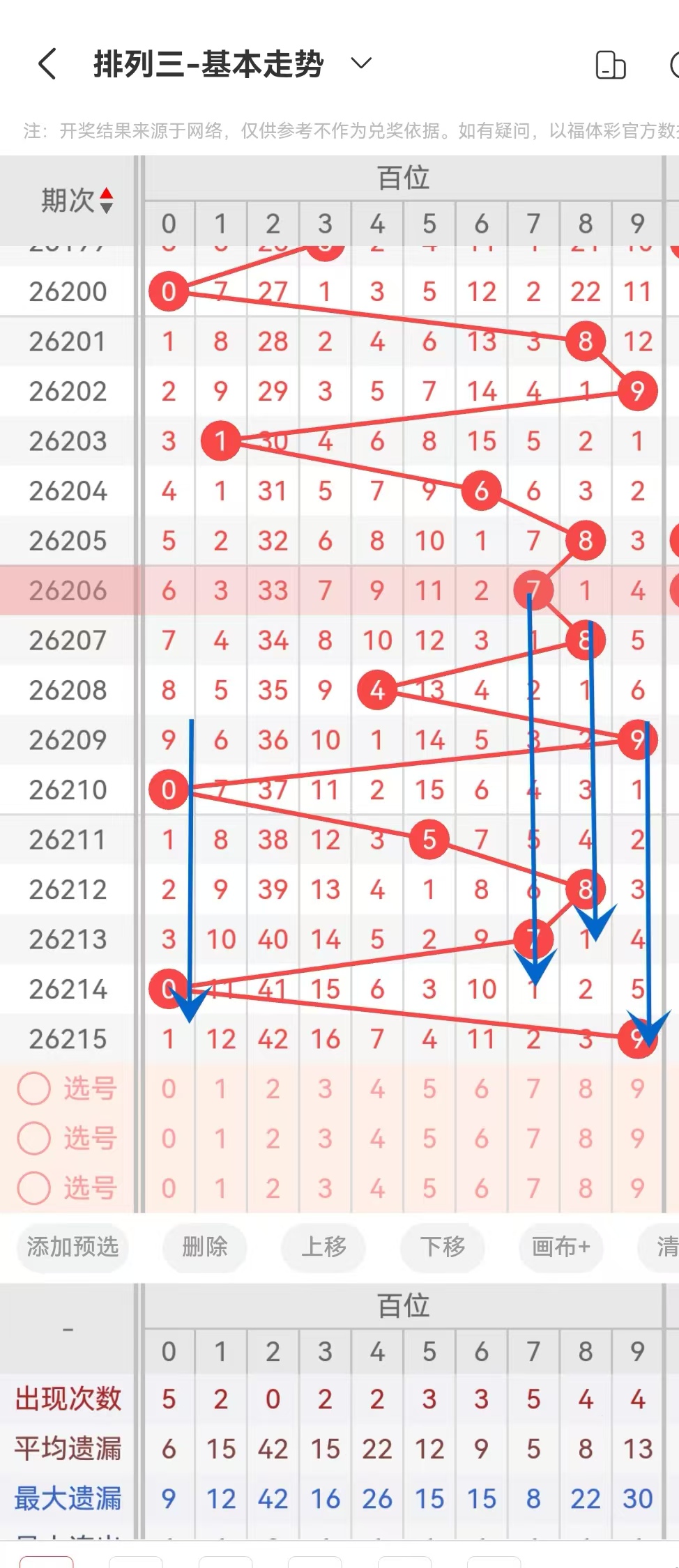Tap the 删除 button

pos(205,1246)
